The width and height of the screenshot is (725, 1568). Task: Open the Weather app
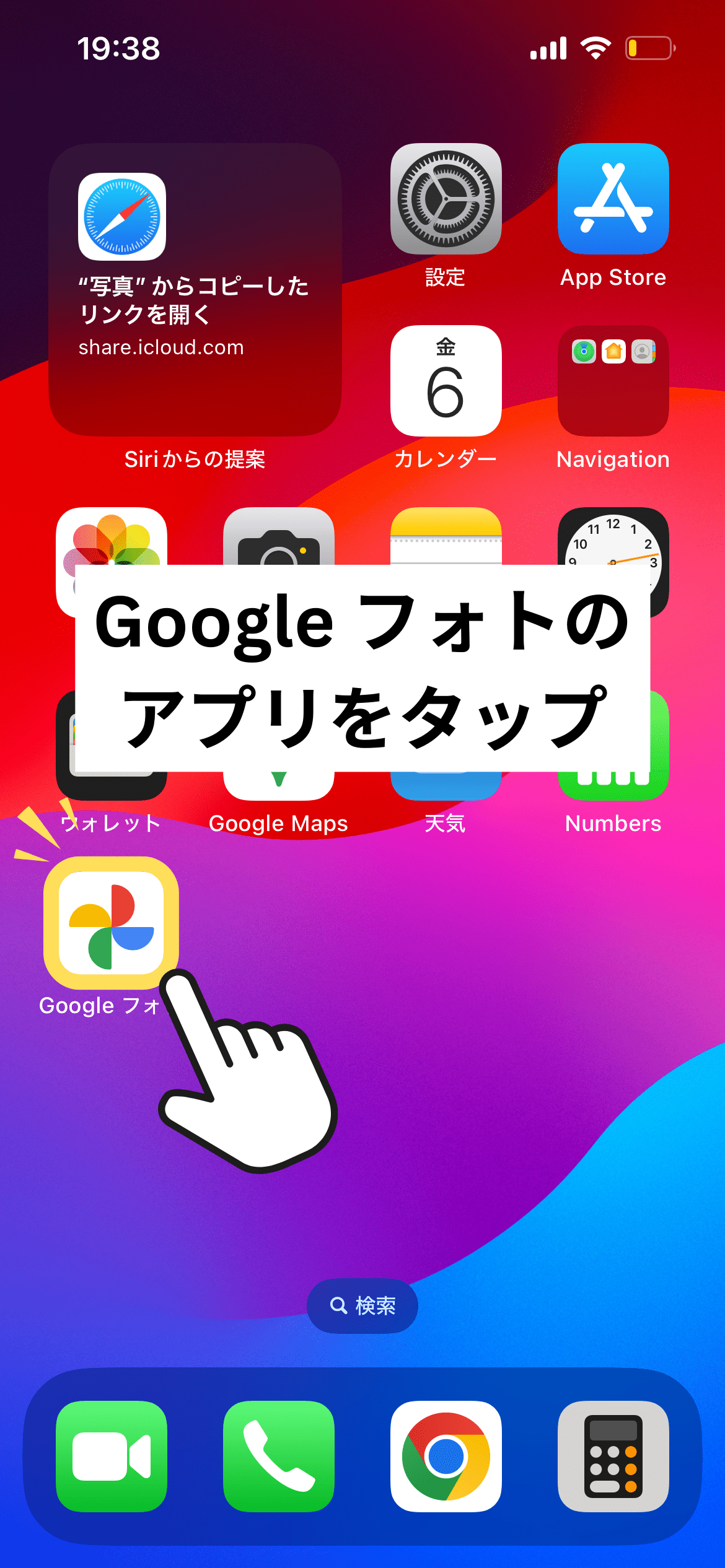coord(446,786)
